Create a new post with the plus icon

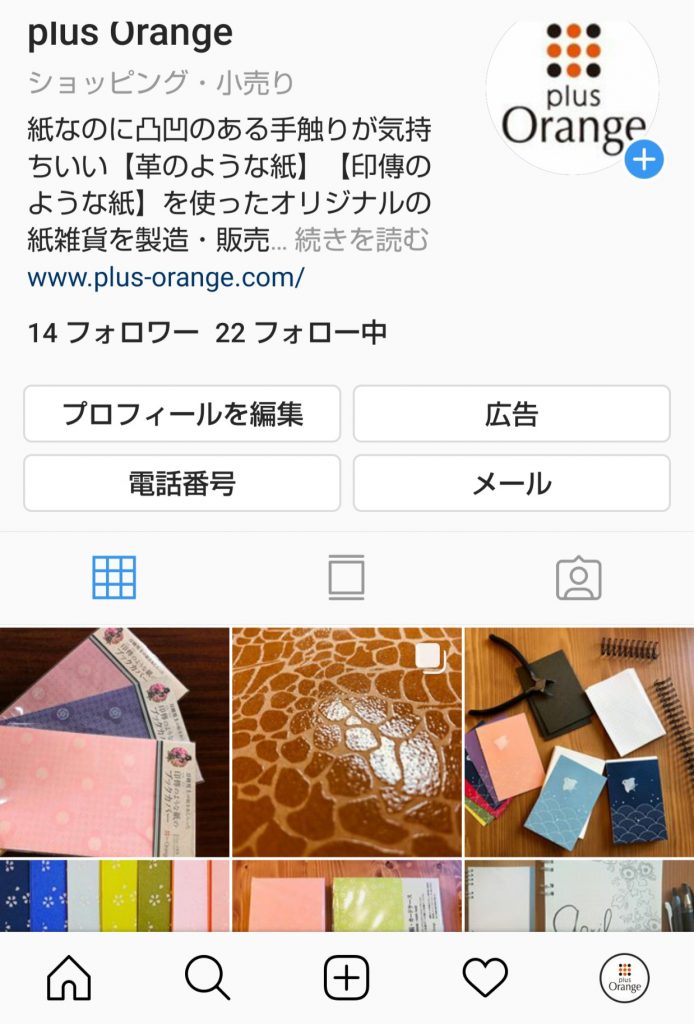[346, 977]
